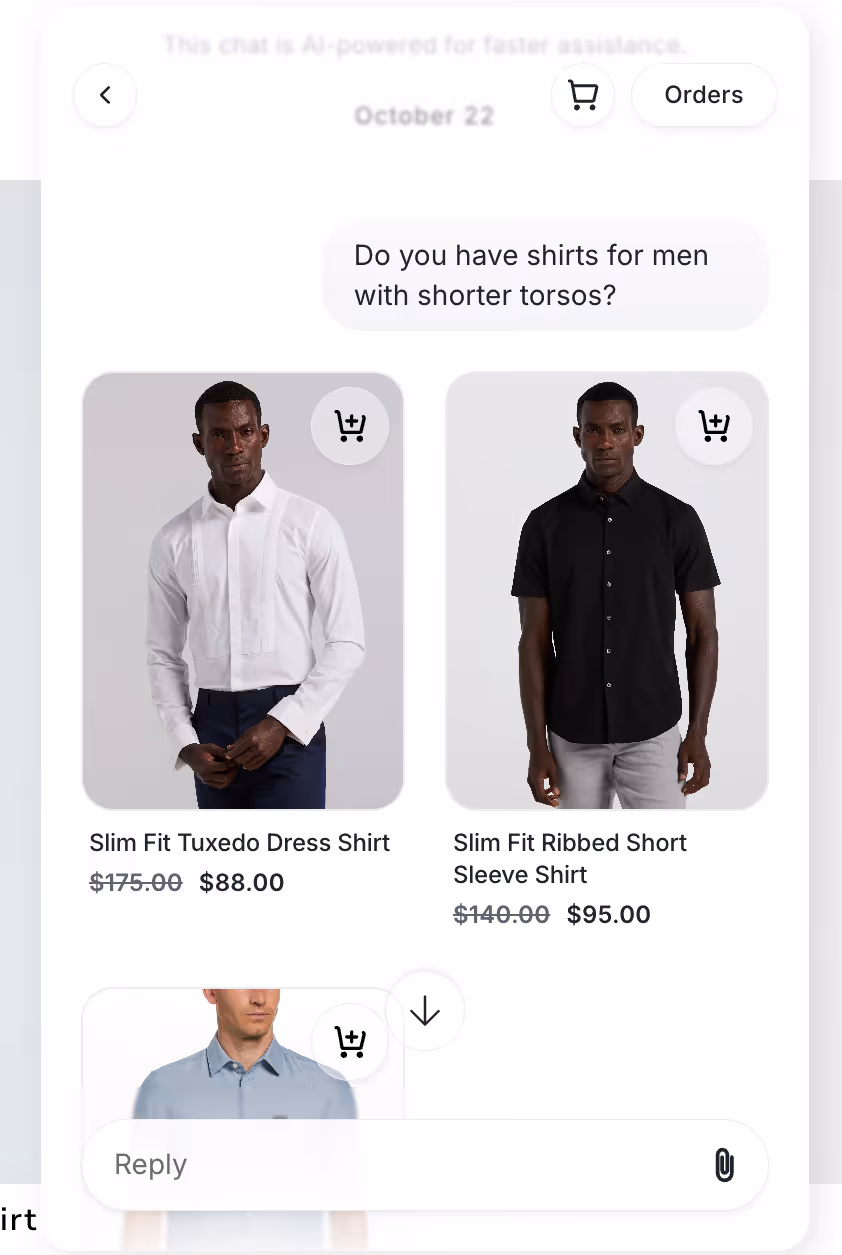Click the scroll-down chevron above the reply field

pos(424,1010)
